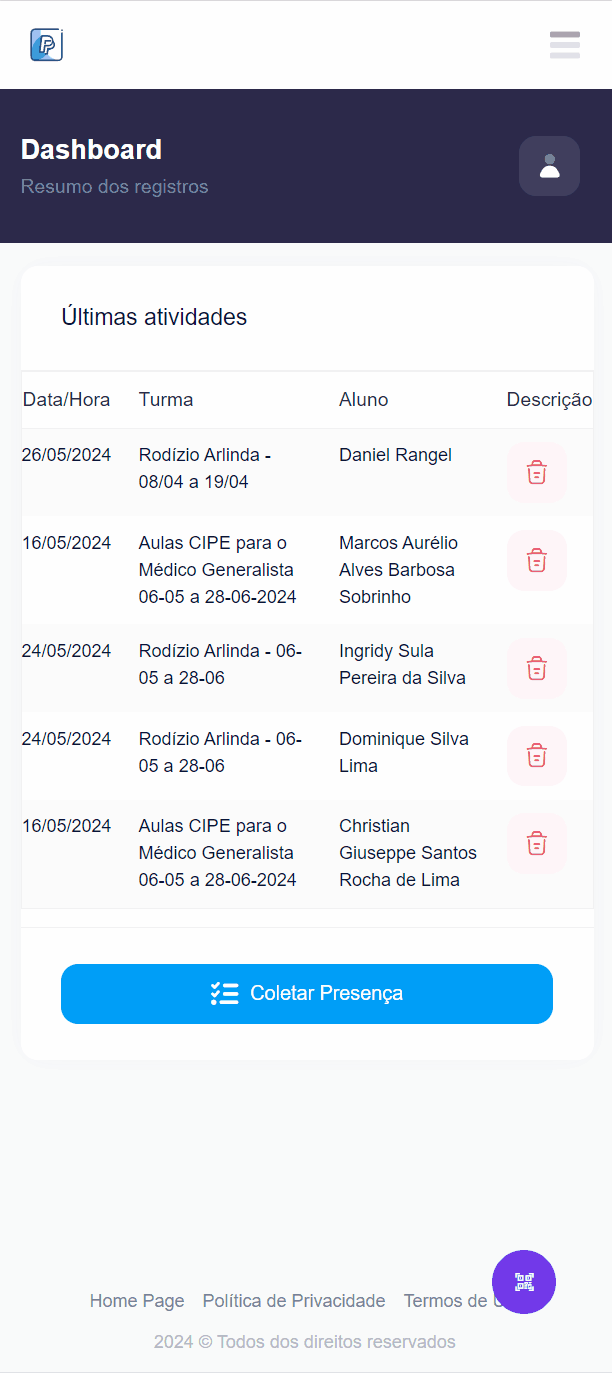Image resolution: width=612 pixels, height=1373 pixels.
Task: Tap the Coletar Presença button
Action: [x=306, y=994]
